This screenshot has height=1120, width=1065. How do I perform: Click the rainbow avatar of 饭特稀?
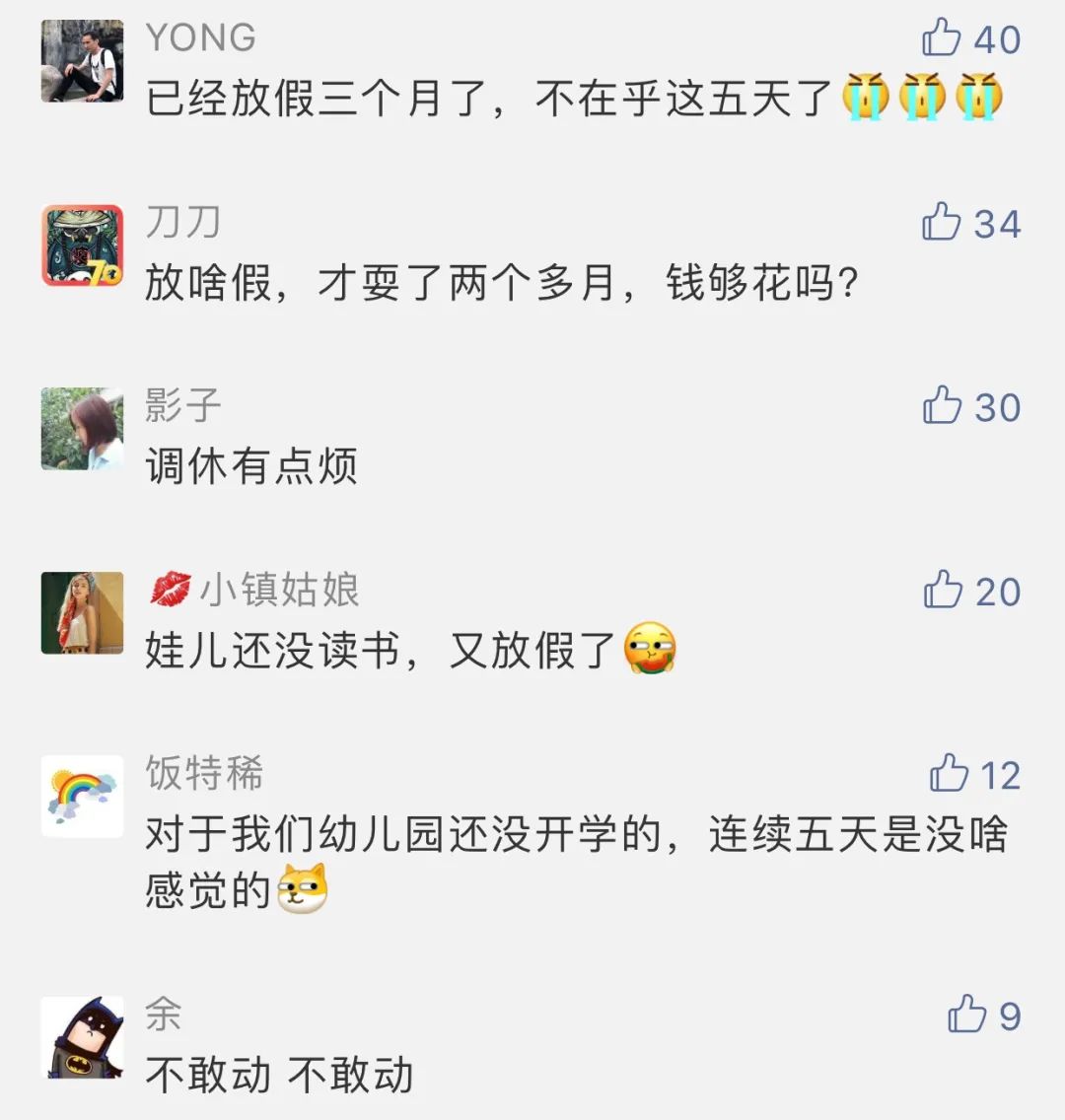coord(82,797)
